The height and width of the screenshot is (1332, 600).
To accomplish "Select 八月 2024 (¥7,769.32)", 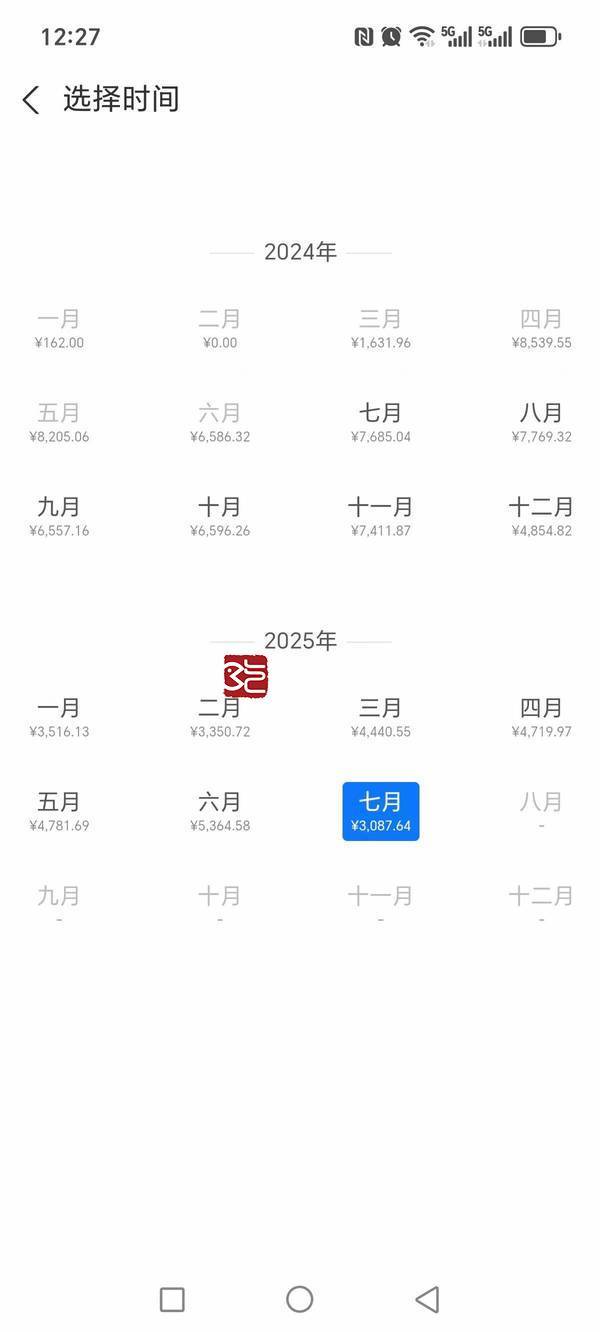I will (541, 422).
